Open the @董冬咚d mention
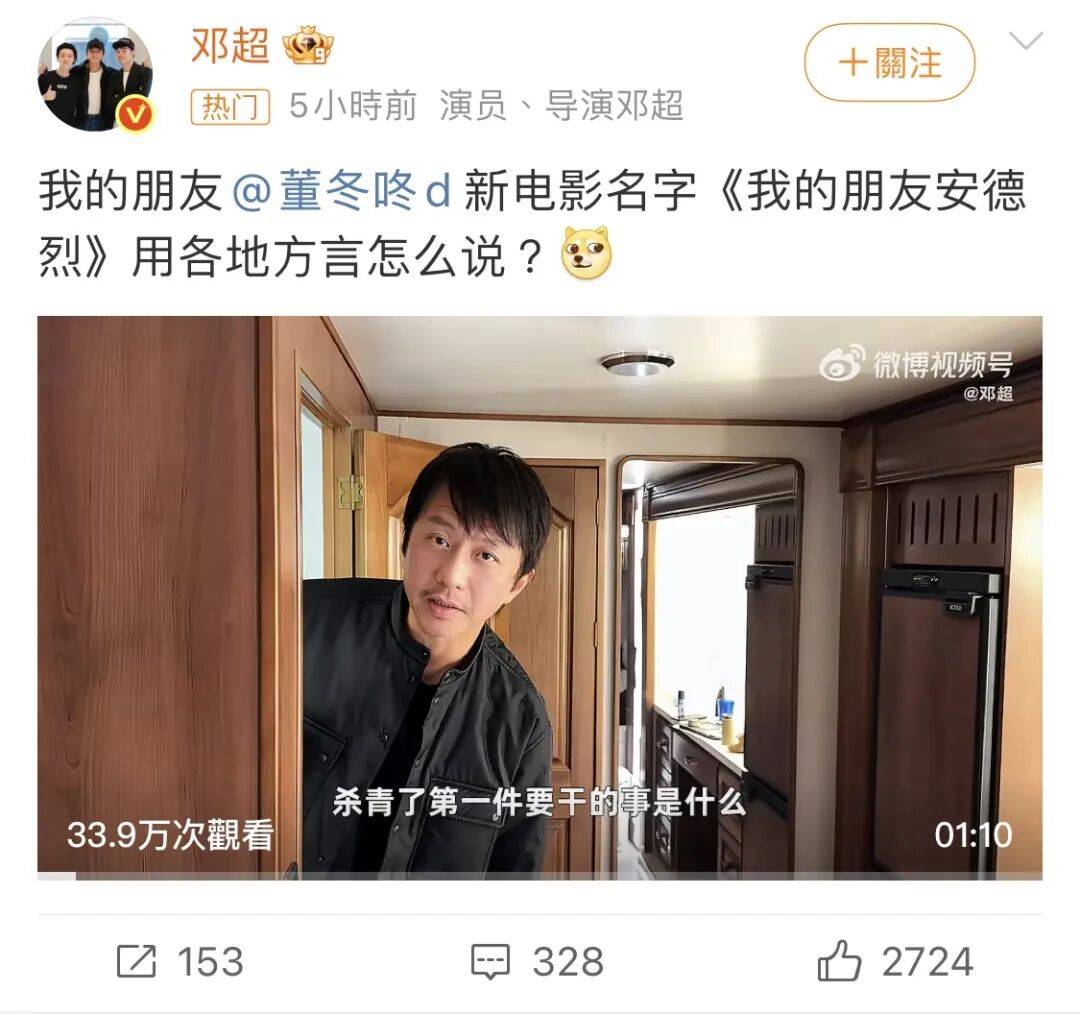The image size is (1080, 1014). coord(342,191)
